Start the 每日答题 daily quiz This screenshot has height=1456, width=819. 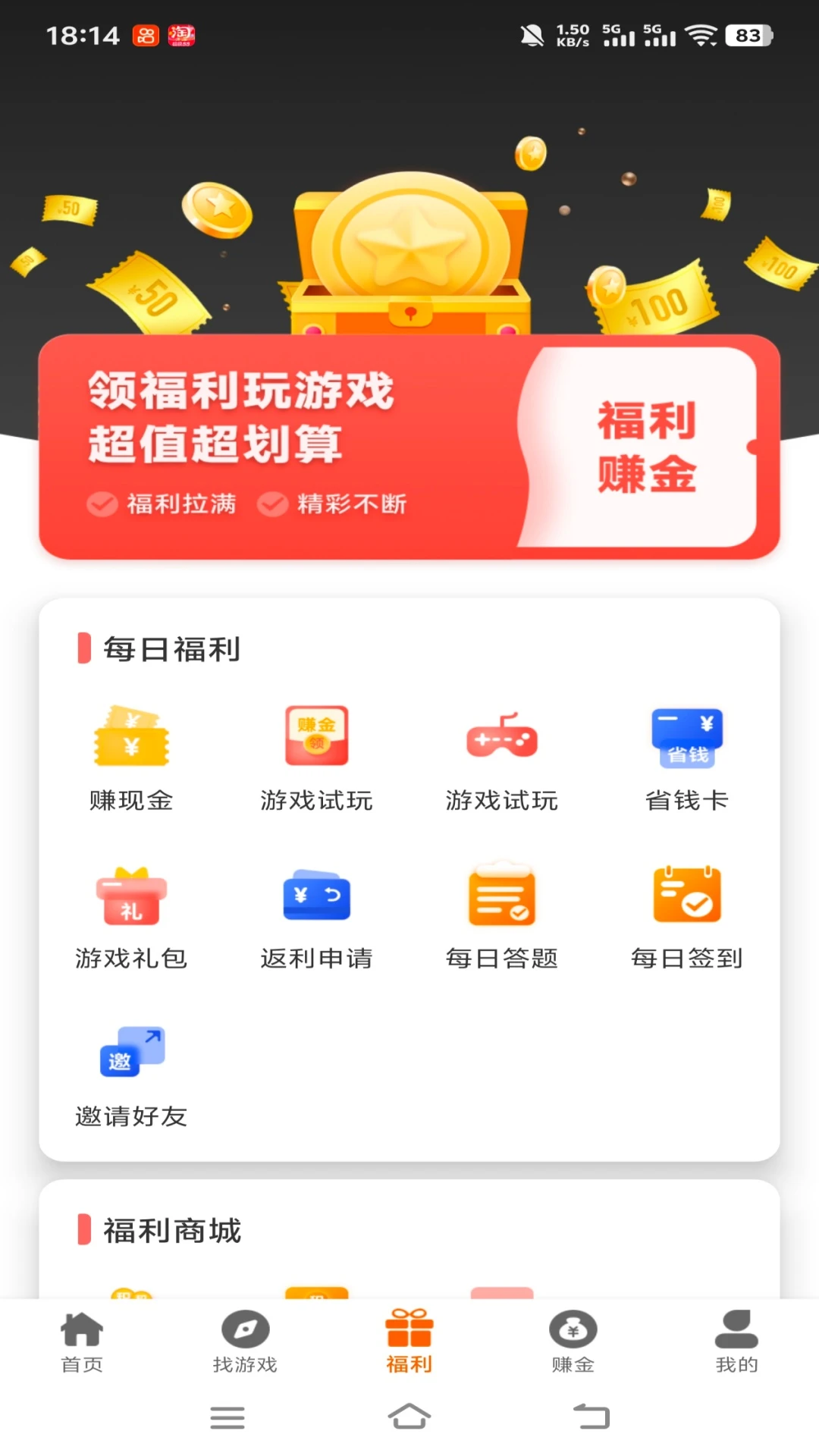[501, 916]
